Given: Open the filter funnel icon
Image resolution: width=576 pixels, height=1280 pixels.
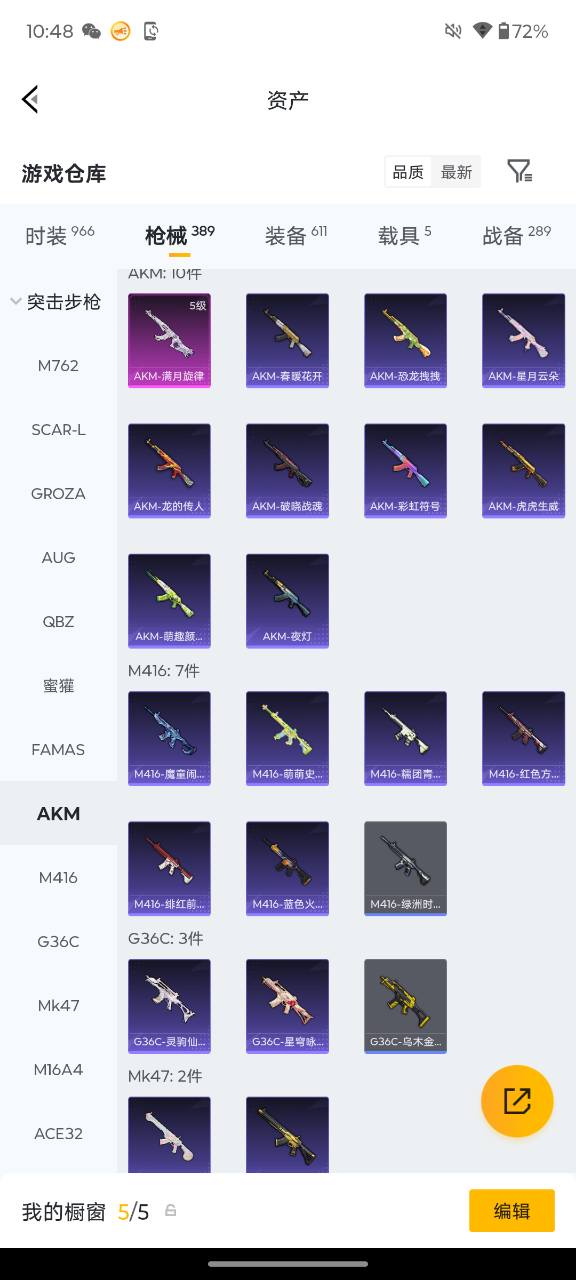Looking at the screenshot, I should [x=519, y=171].
